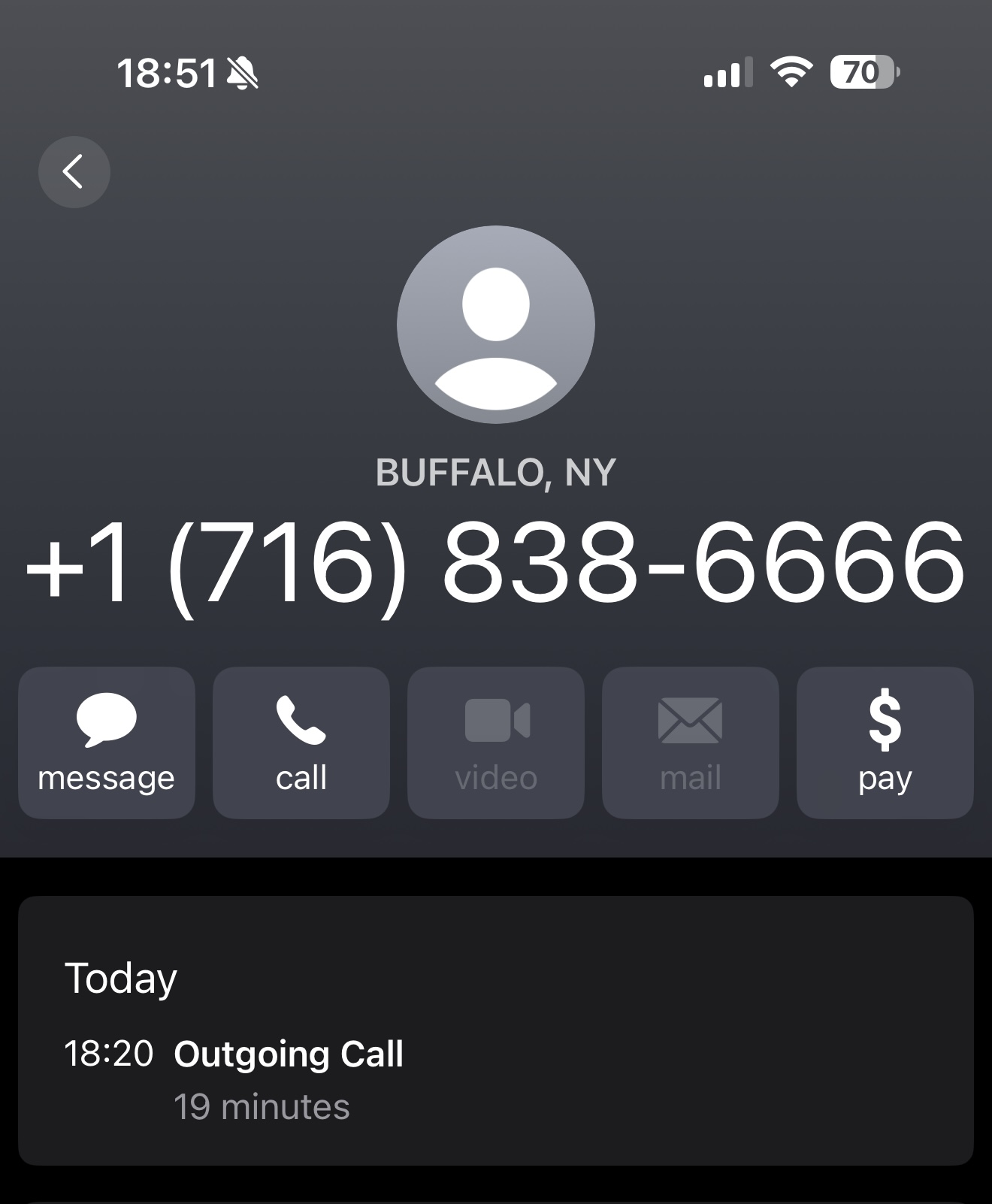
Task: Send a message to this number
Action: point(106,742)
